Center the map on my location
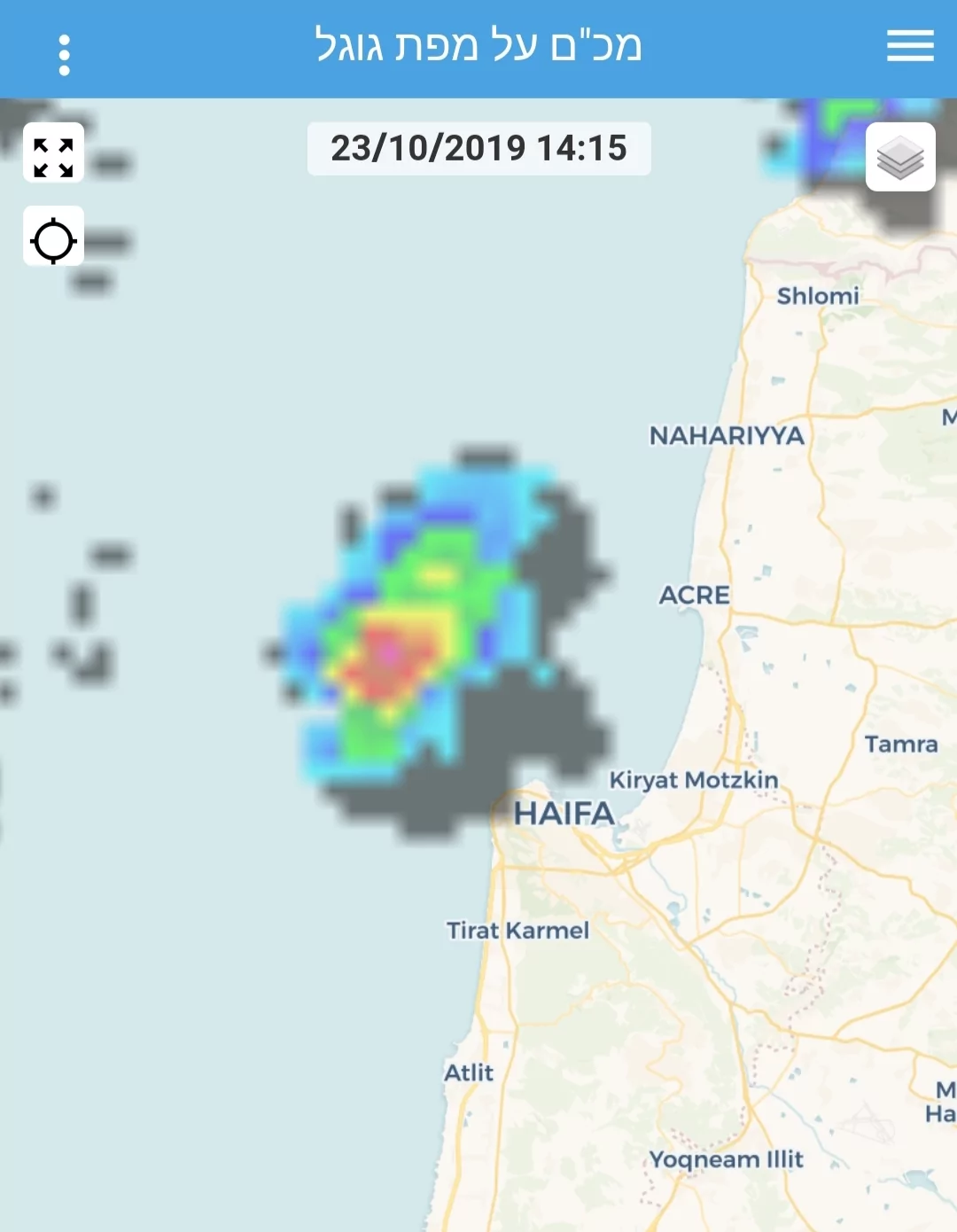Image resolution: width=957 pixels, height=1232 pixels. (53, 240)
